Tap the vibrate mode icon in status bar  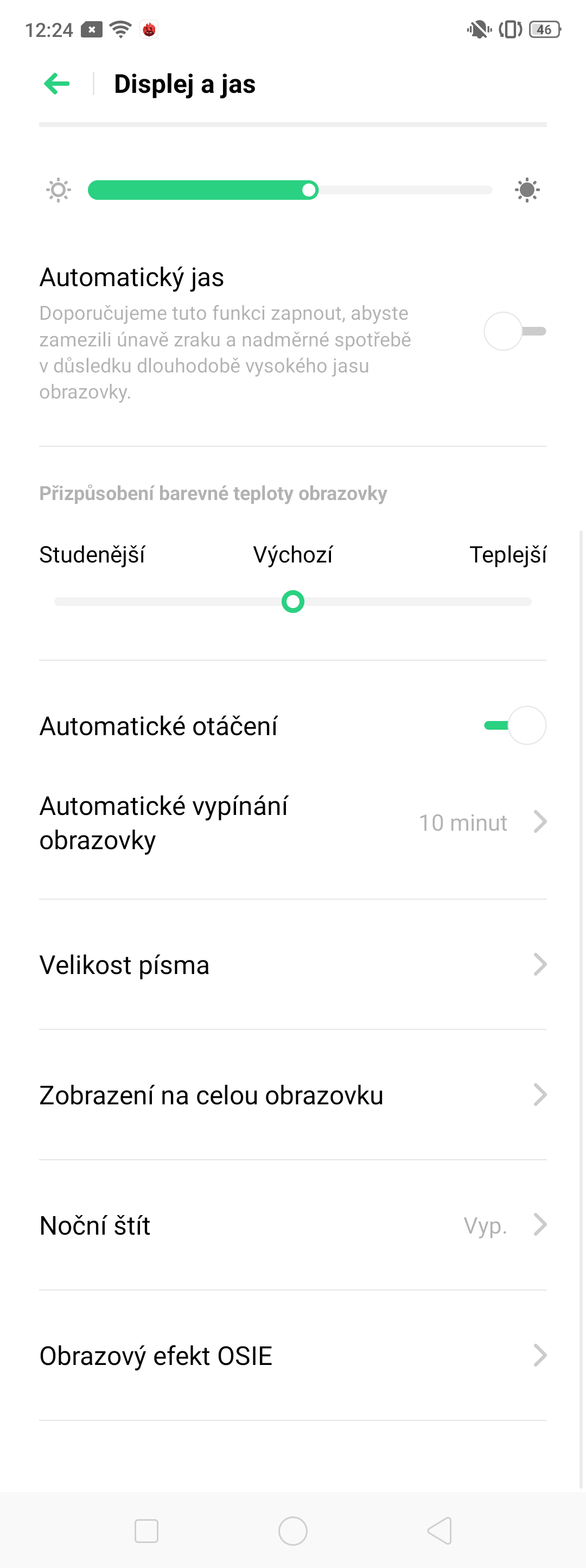click(x=510, y=28)
